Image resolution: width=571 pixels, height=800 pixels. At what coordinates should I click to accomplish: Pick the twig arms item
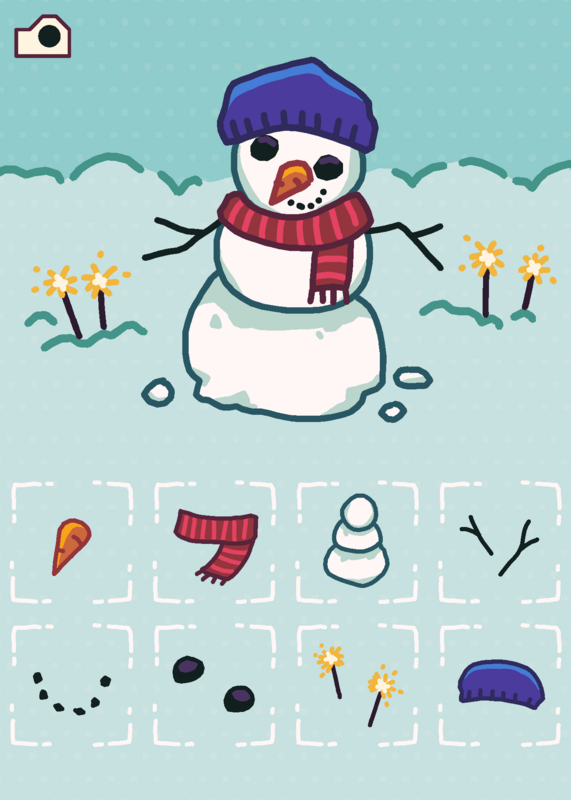(500, 542)
